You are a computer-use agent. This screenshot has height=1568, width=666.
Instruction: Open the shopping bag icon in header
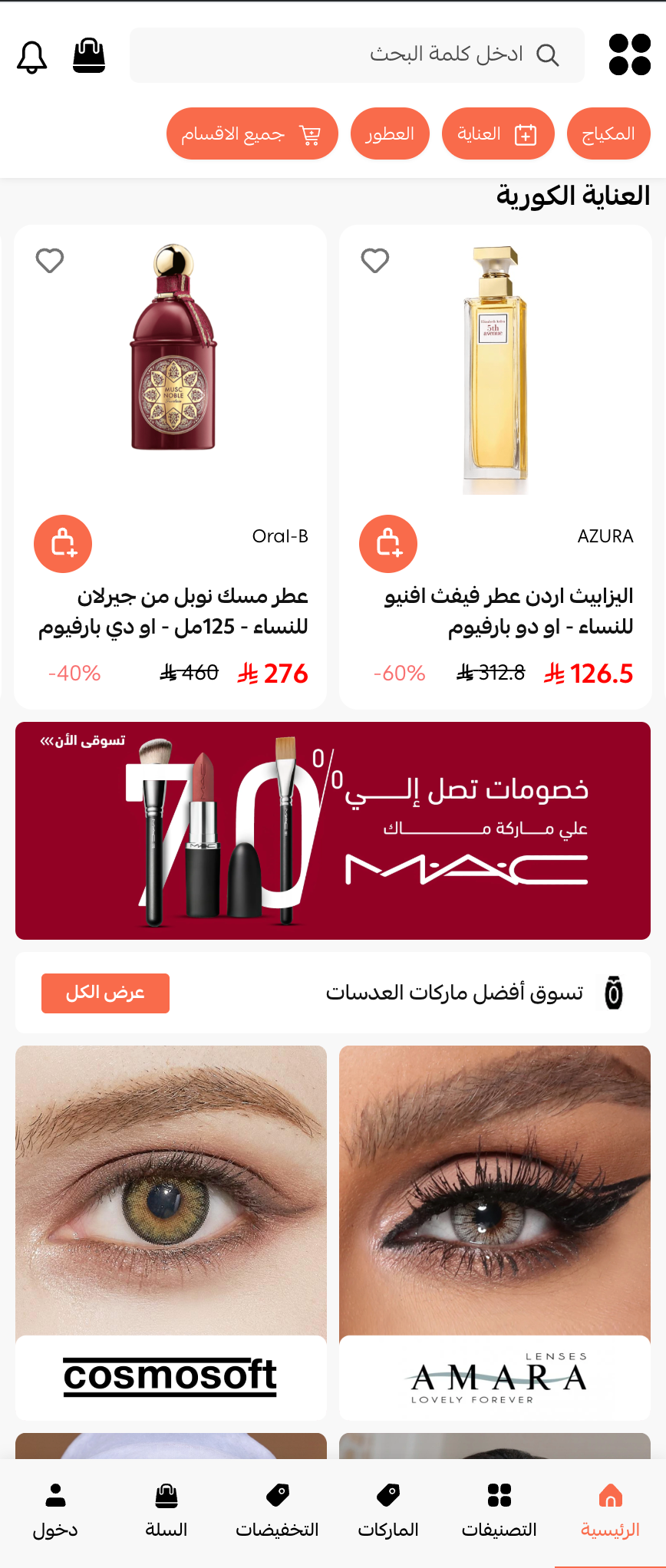[x=89, y=56]
